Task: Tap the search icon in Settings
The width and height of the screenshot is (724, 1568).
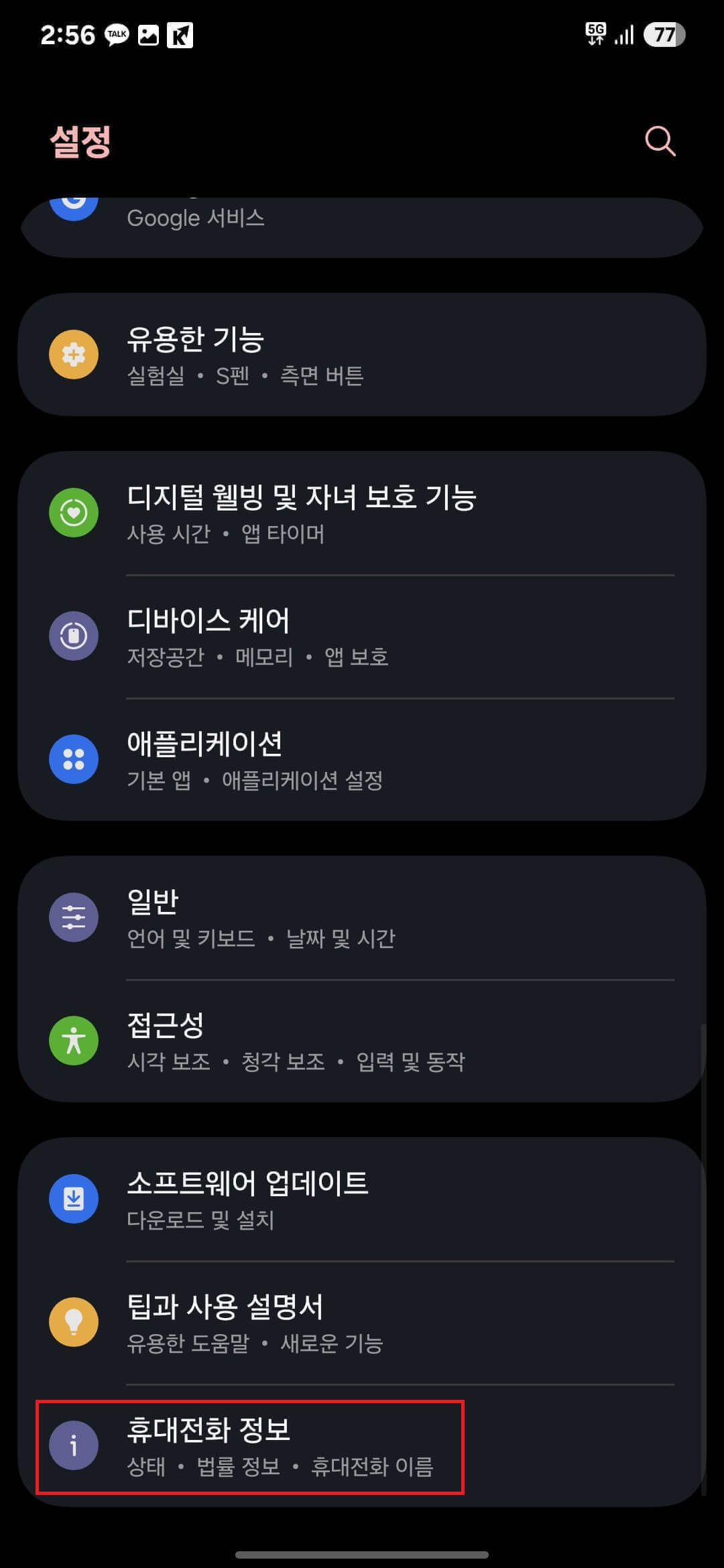Action: pyautogui.click(x=660, y=141)
